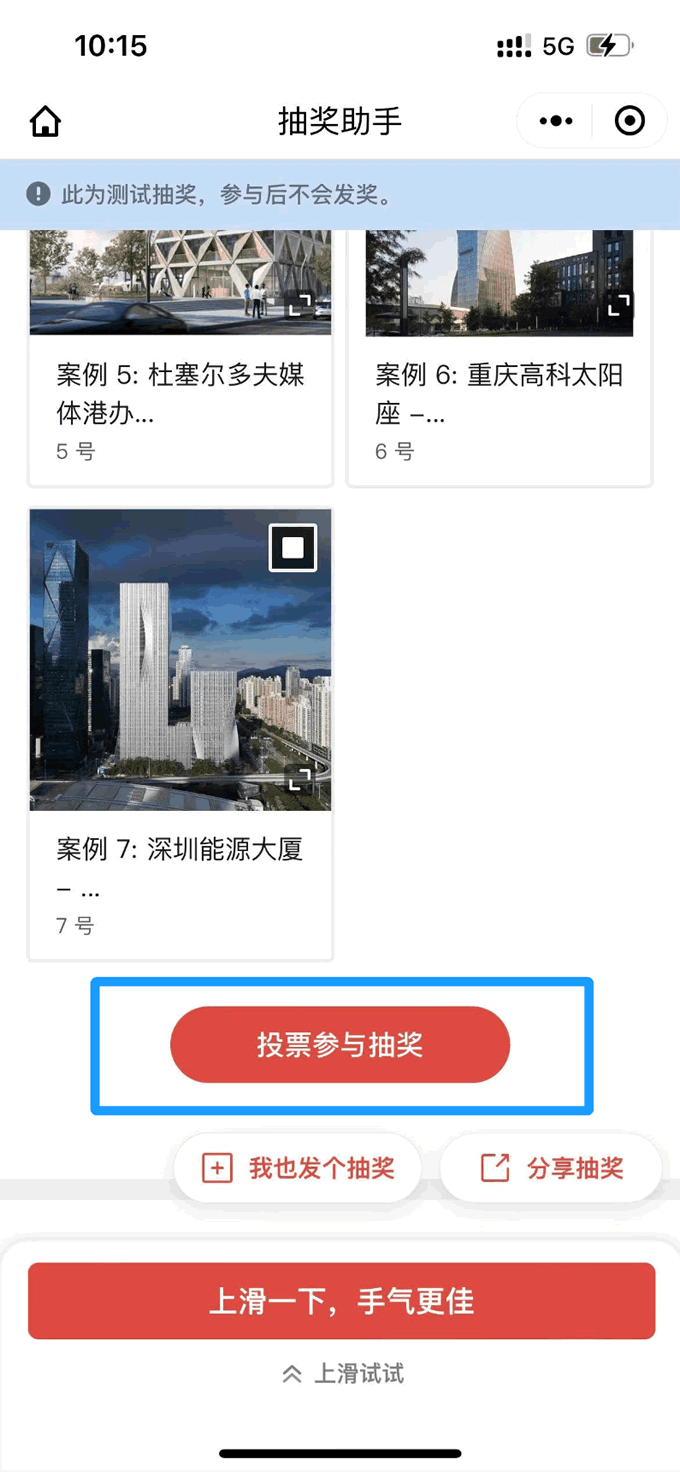Go to the mini program home

click(x=45, y=122)
